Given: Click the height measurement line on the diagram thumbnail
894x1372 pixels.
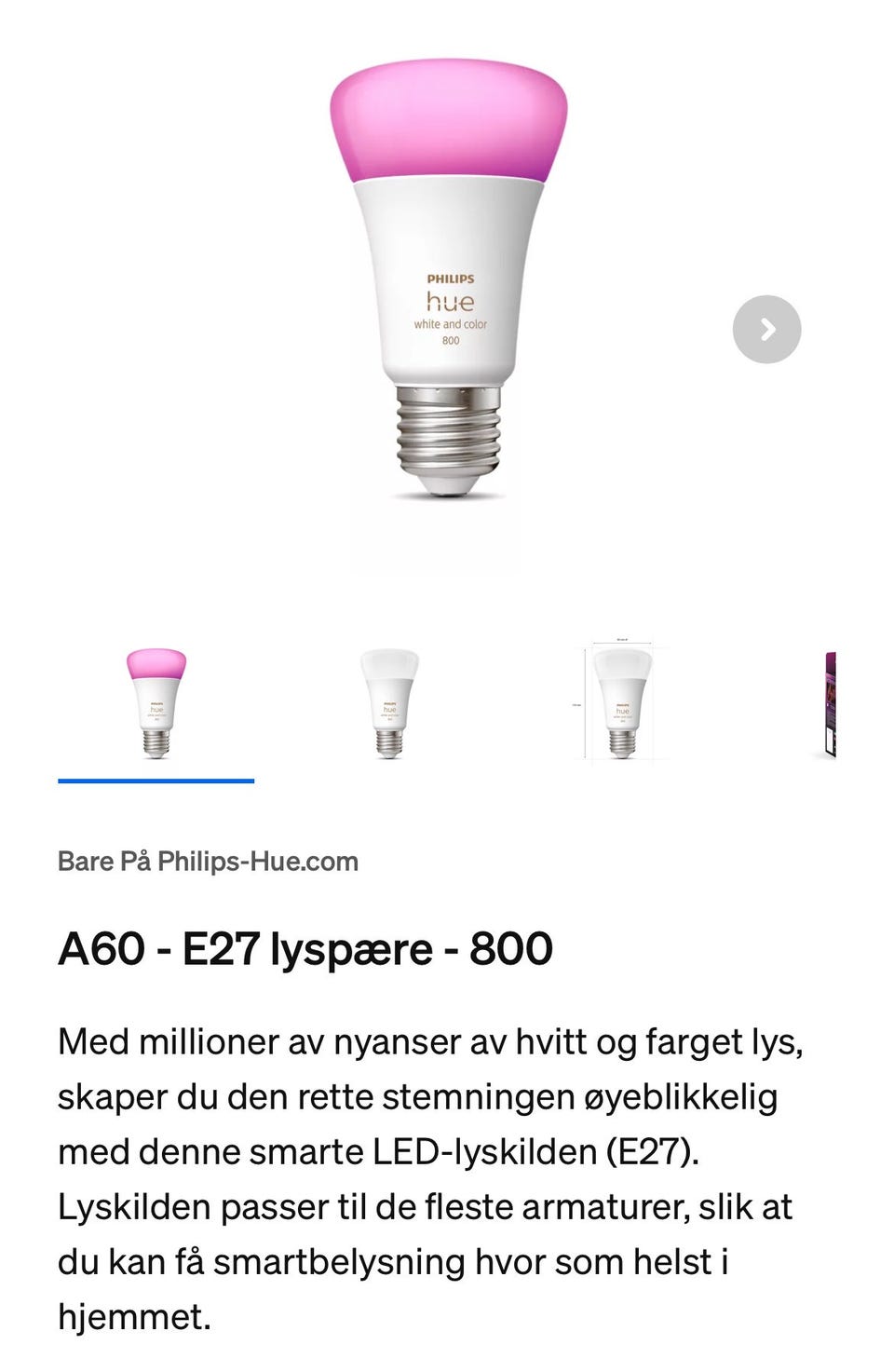Looking at the screenshot, I should coord(587,703).
